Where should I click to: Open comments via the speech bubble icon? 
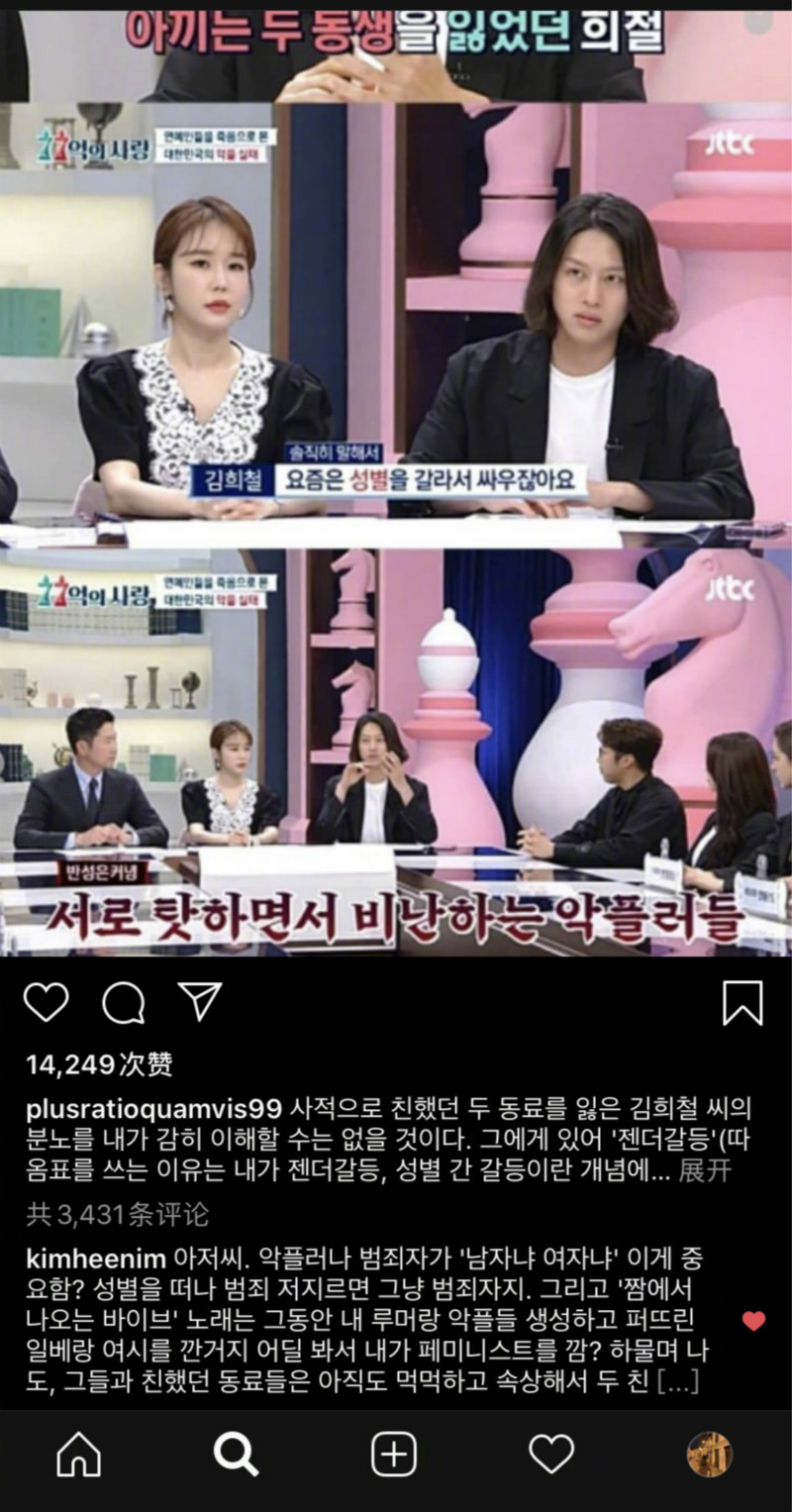[x=124, y=1003]
